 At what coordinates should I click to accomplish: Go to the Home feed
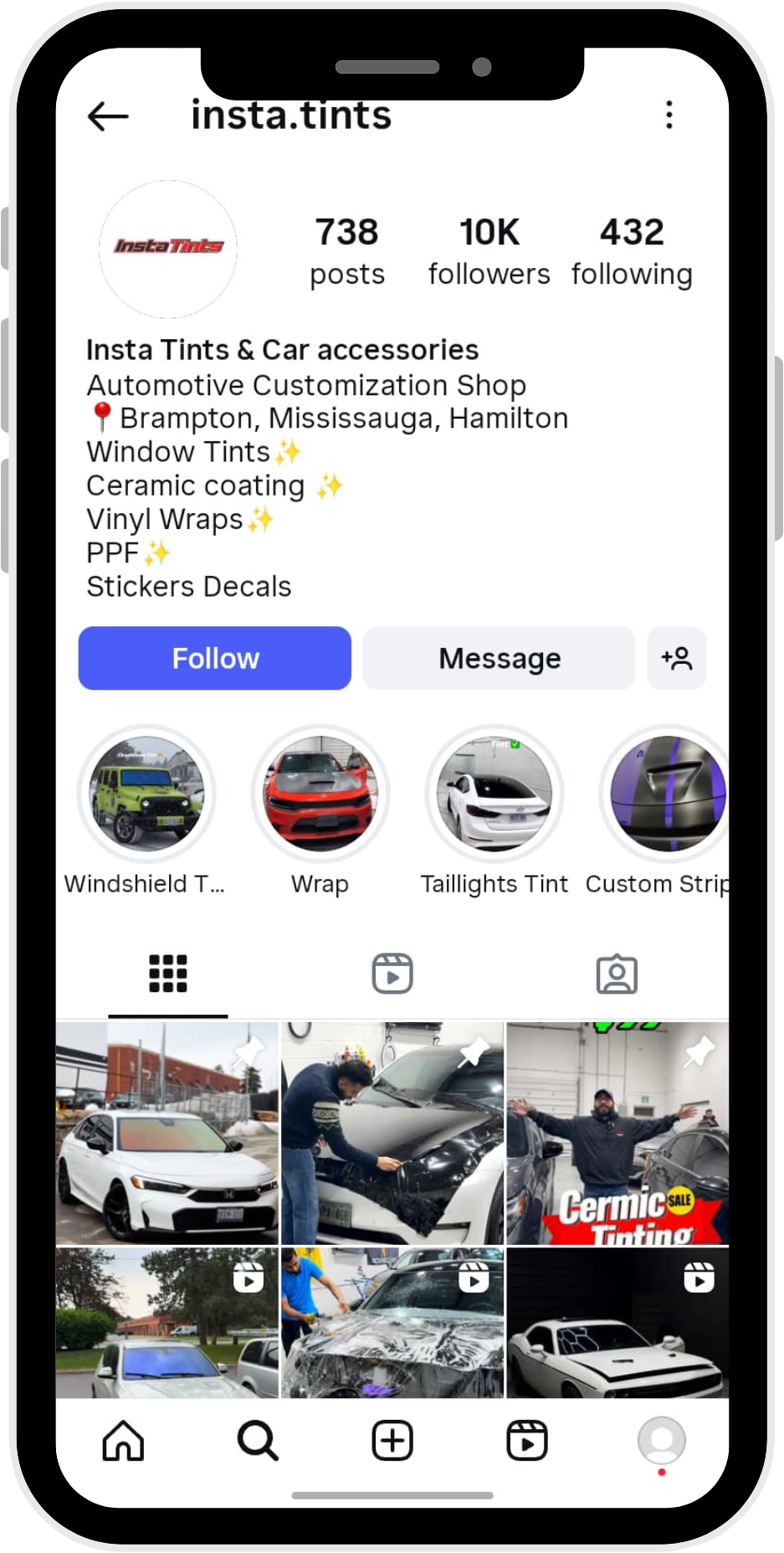123,1441
